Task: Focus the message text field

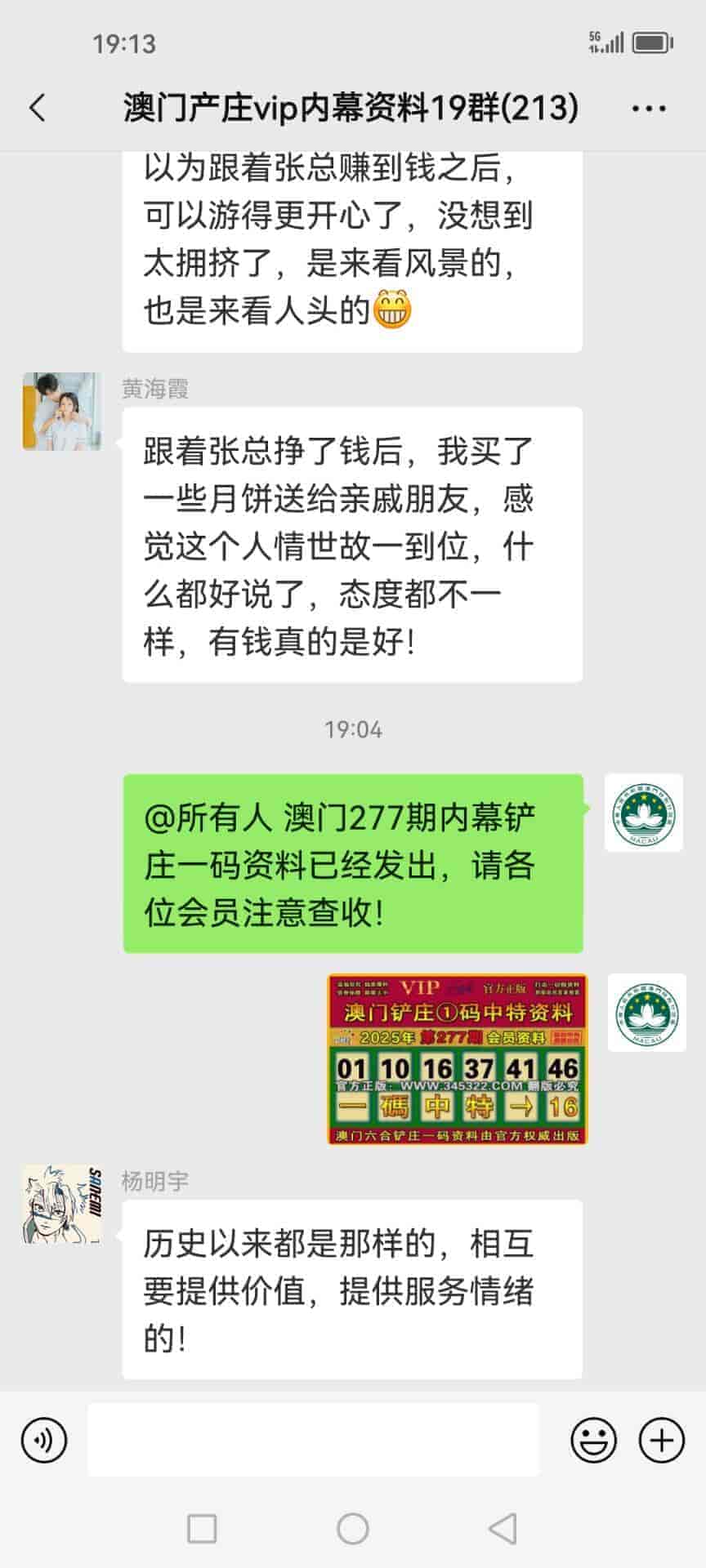Action: tap(313, 1440)
